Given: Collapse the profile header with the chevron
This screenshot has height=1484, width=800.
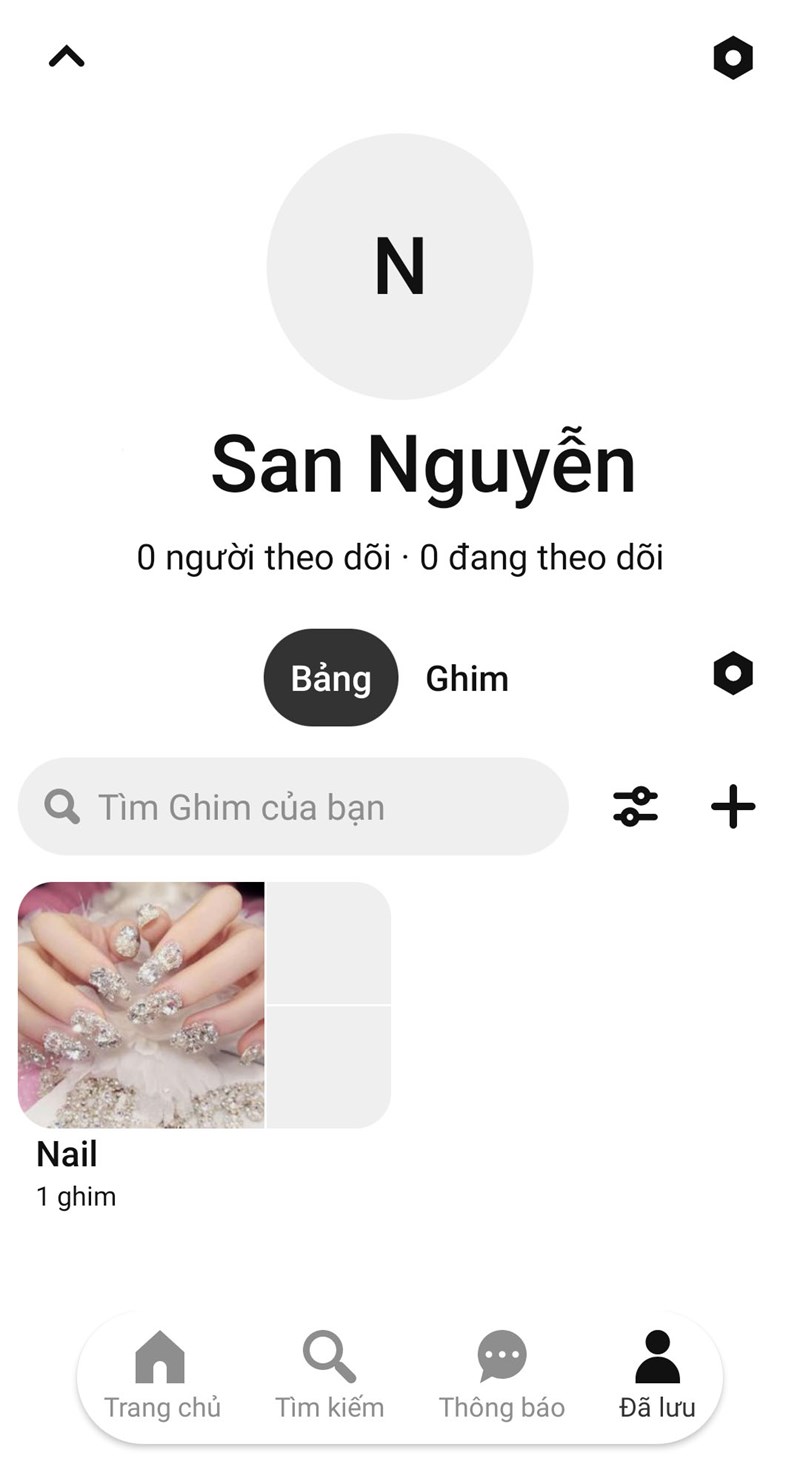Looking at the screenshot, I should pos(67,56).
